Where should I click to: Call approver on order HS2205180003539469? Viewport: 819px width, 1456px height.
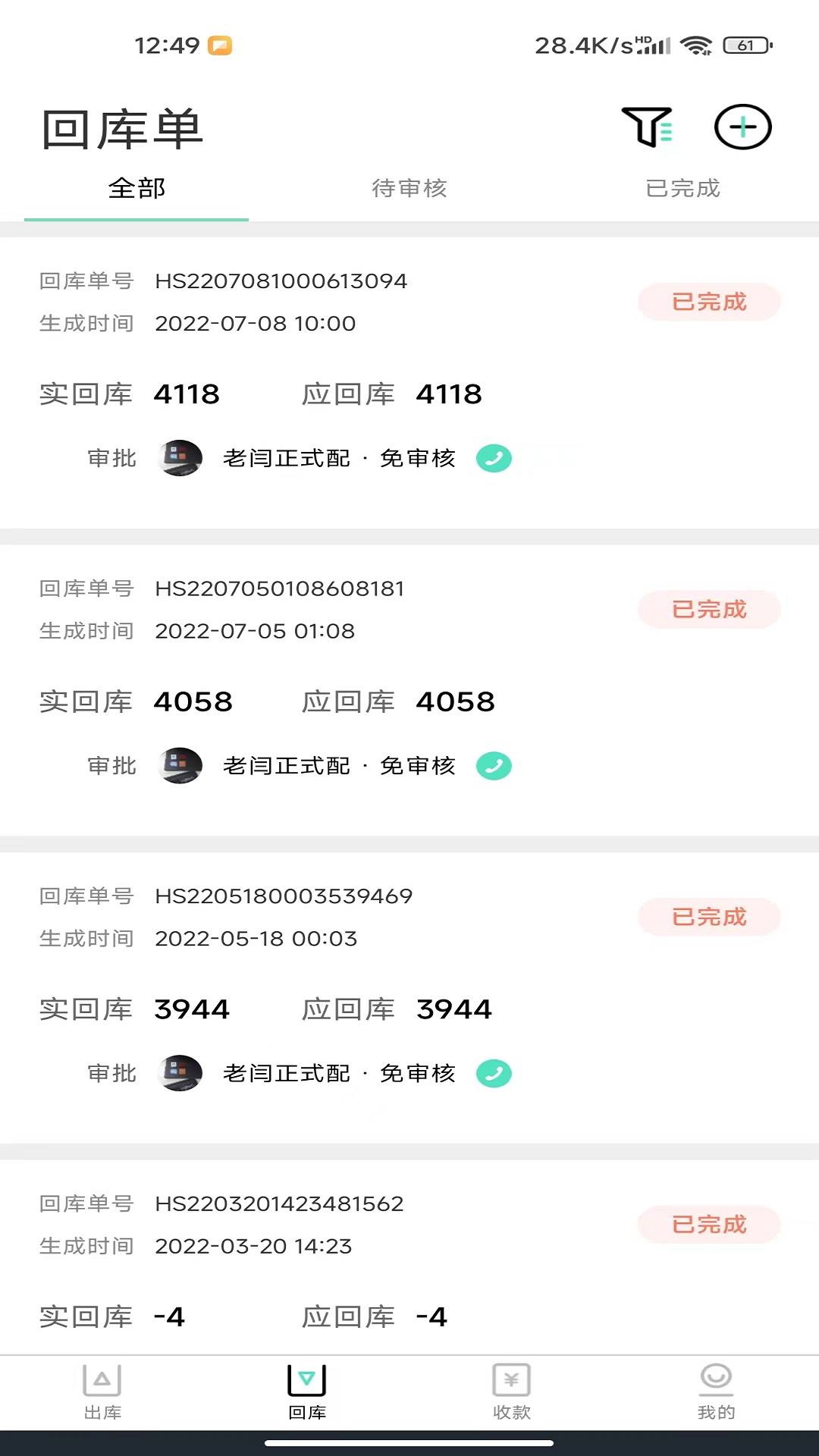[x=494, y=1073]
